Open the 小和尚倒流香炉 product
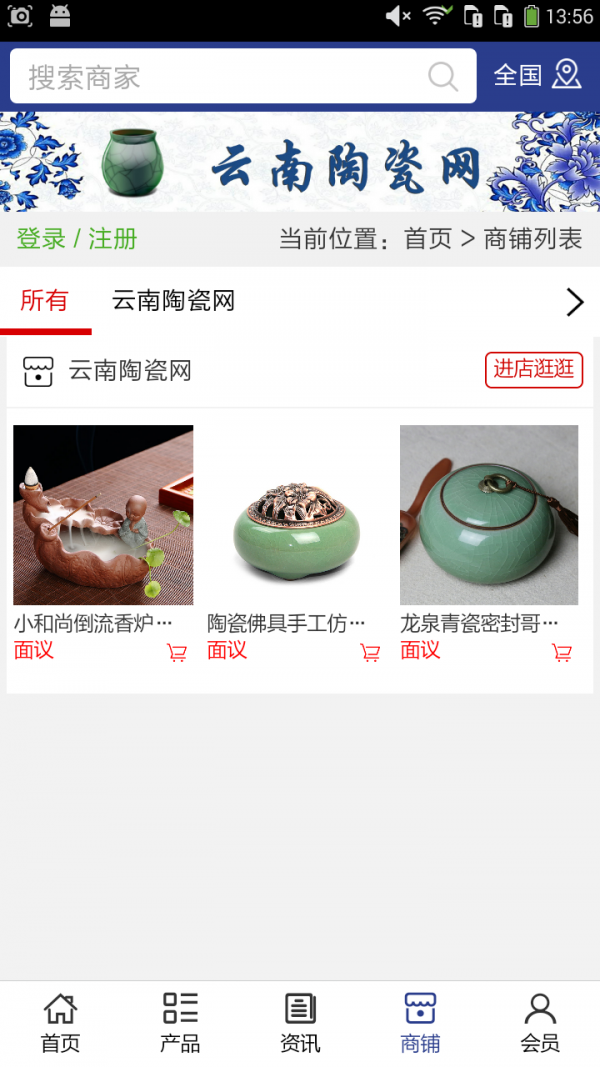 (x=103, y=515)
